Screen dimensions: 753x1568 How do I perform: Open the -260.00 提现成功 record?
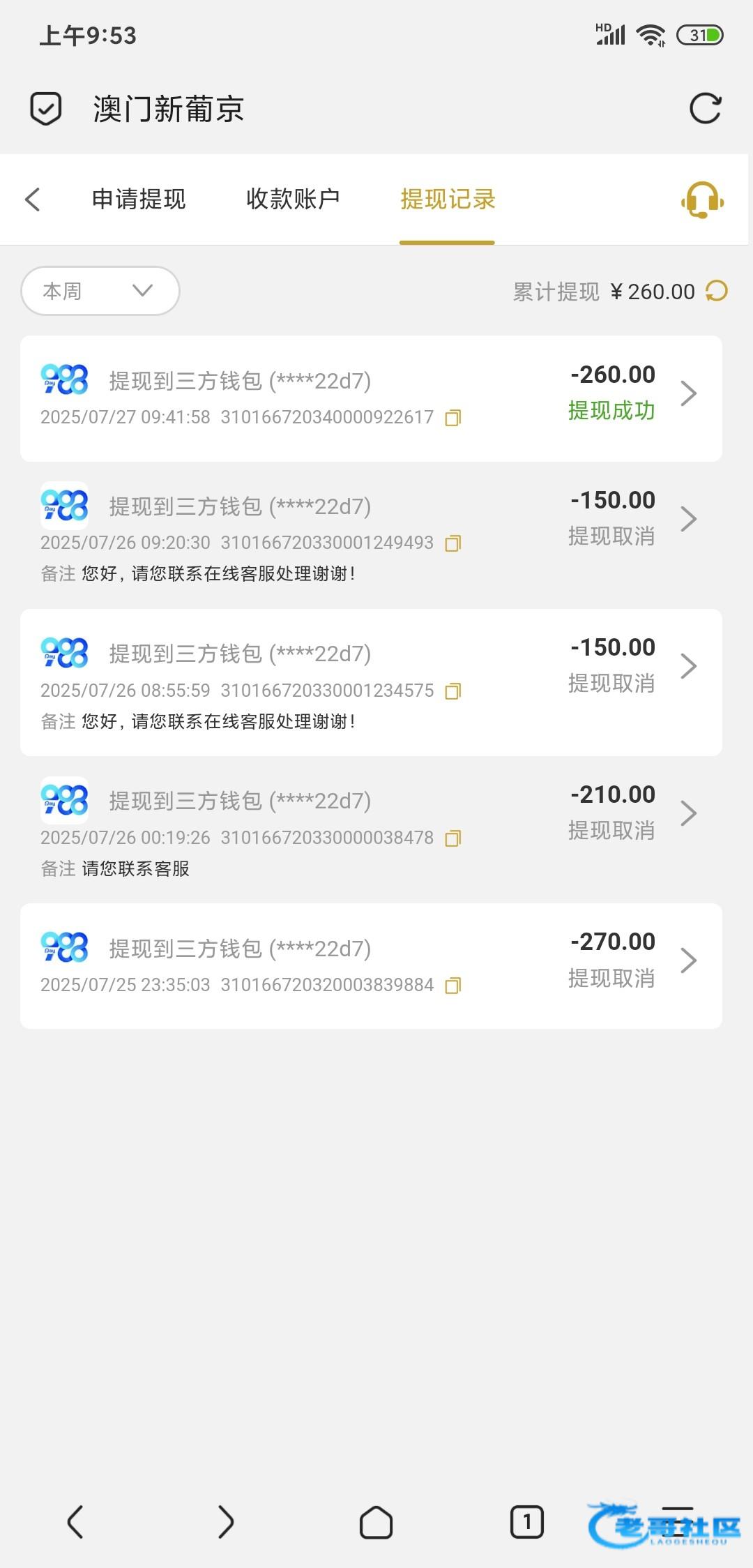coord(371,398)
